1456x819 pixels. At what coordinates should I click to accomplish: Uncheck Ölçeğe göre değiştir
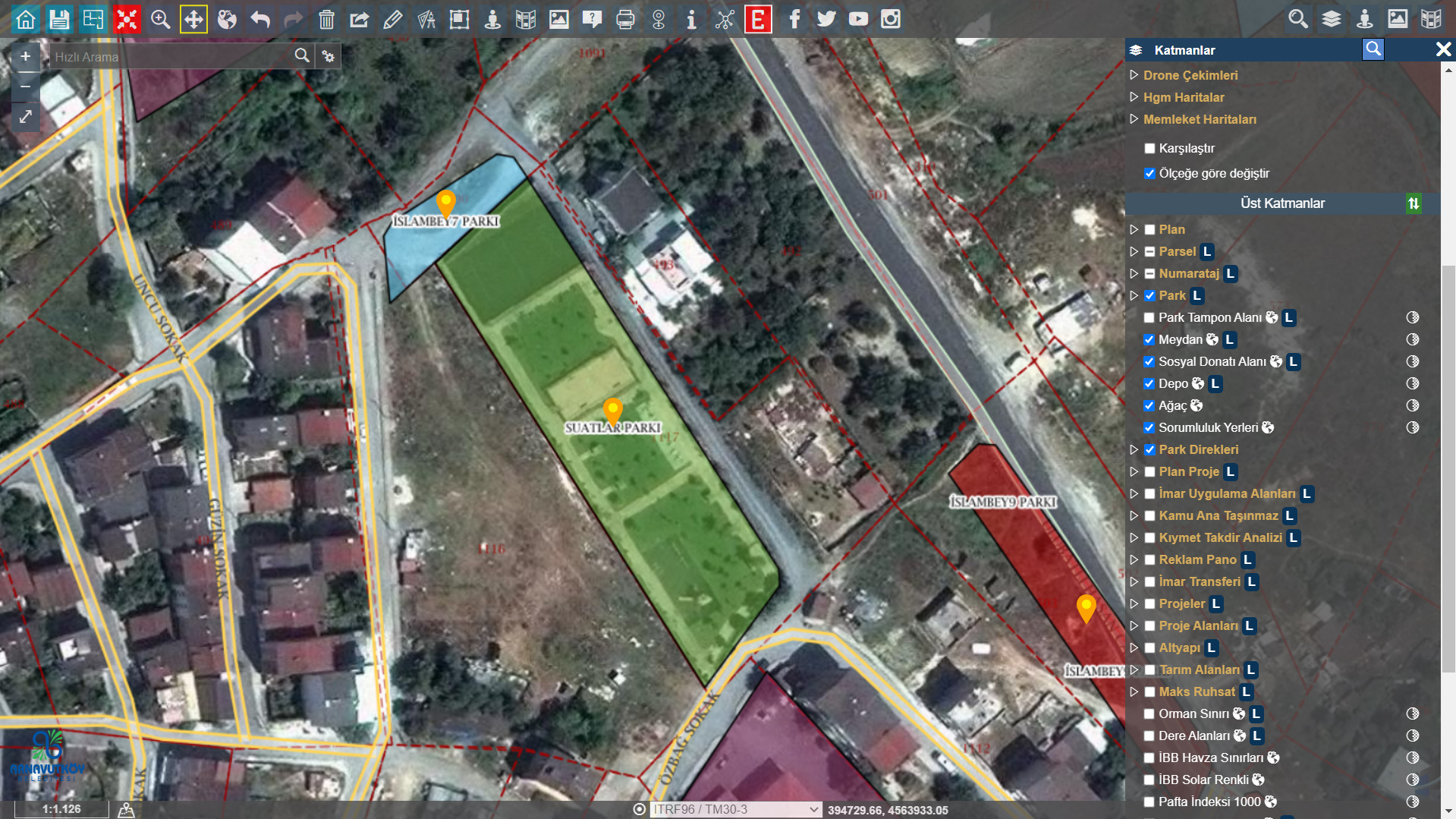(1149, 174)
